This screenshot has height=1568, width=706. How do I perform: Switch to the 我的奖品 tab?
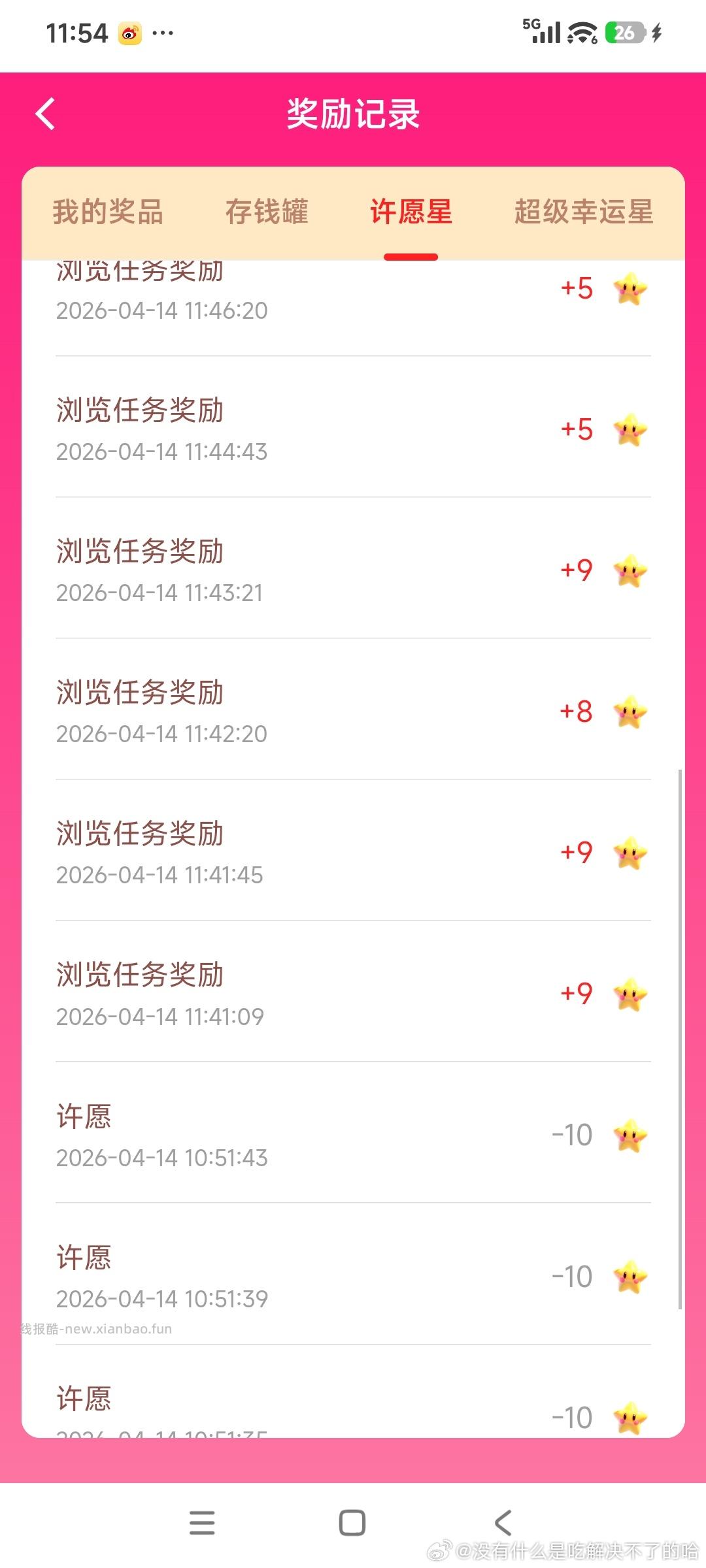tap(109, 212)
